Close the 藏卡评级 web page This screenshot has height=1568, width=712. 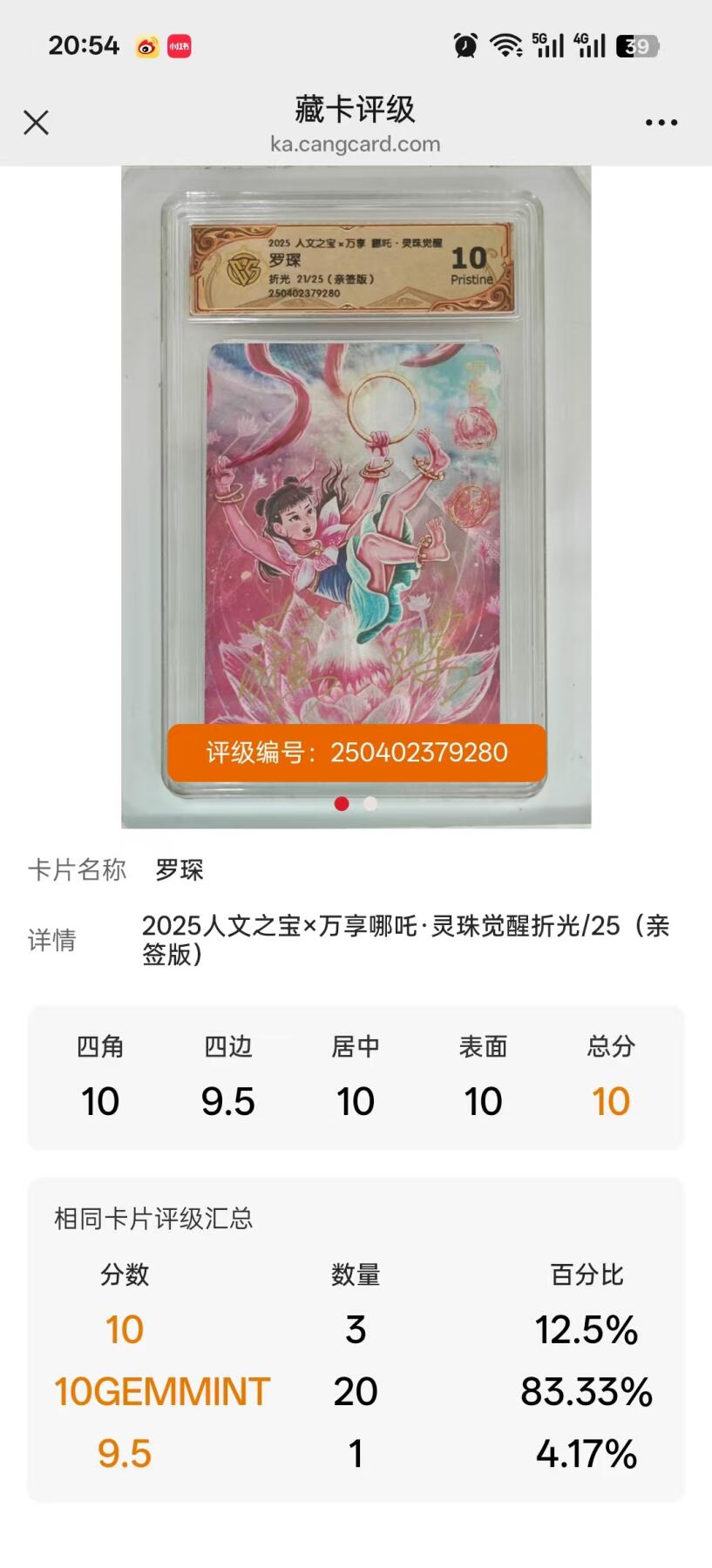point(36,123)
